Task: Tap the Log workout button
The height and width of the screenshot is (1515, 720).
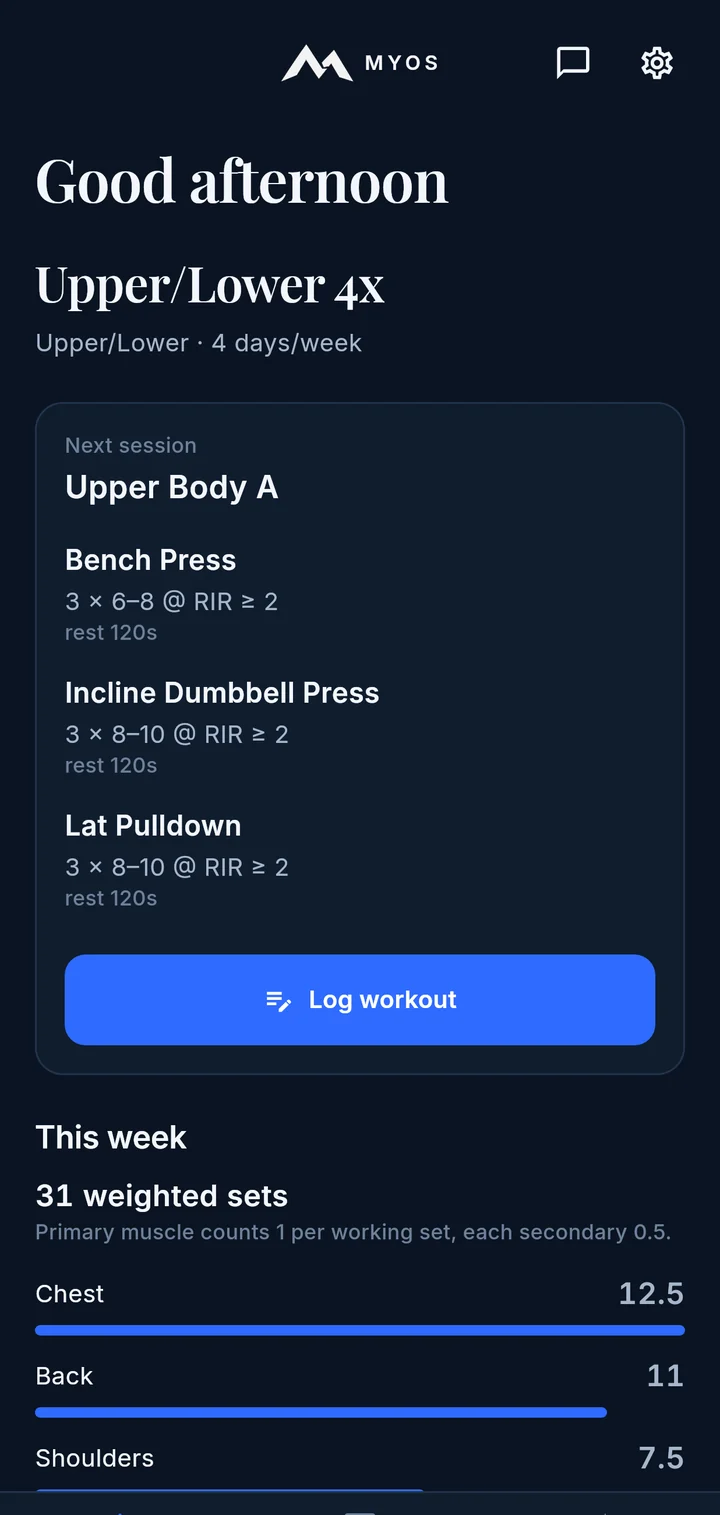Action: tap(360, 1000)
